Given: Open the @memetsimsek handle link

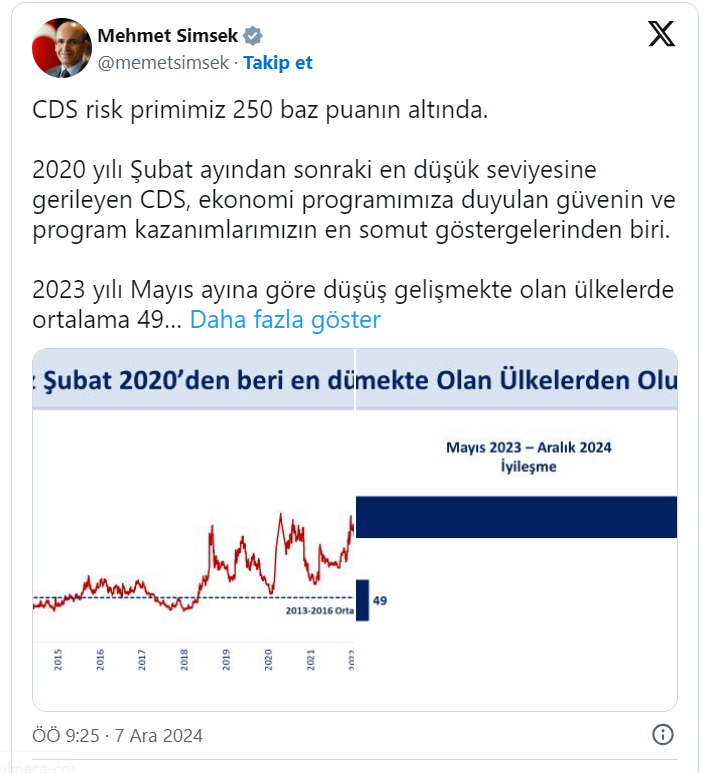Looking at the screenshot, I should point(163,63).
